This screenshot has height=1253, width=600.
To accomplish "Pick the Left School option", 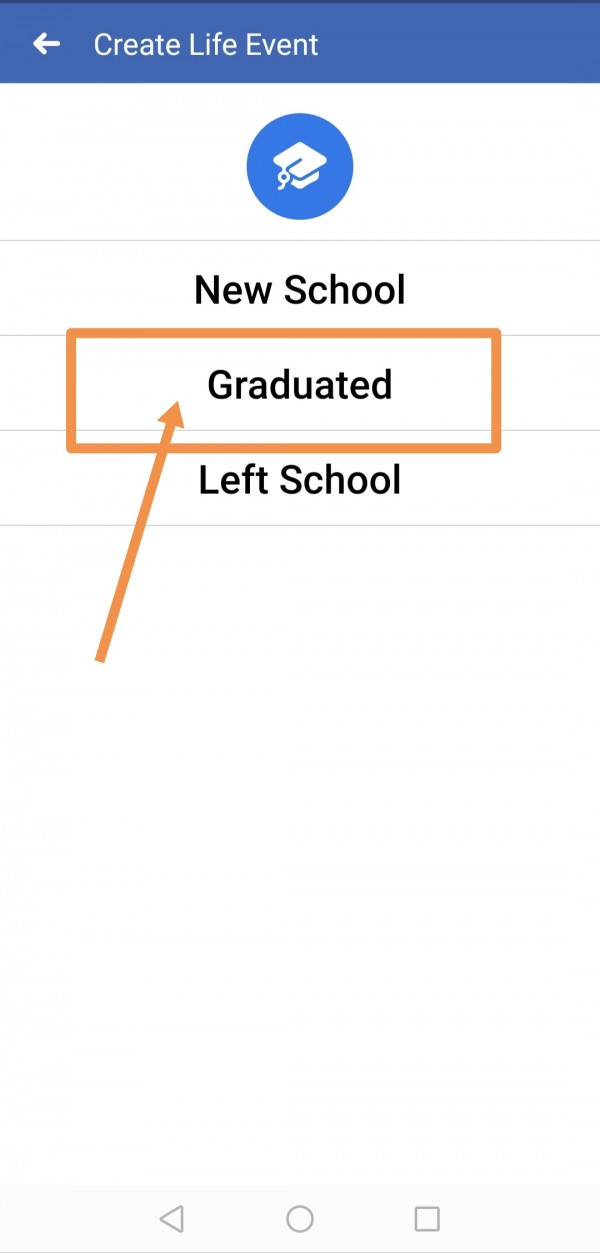I will point(300,480).
